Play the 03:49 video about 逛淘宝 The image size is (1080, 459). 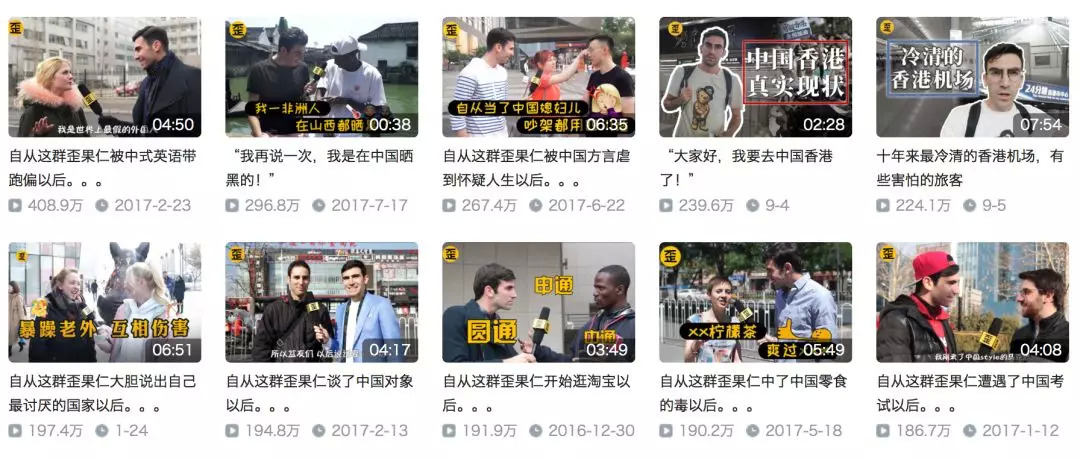point(539,302)
